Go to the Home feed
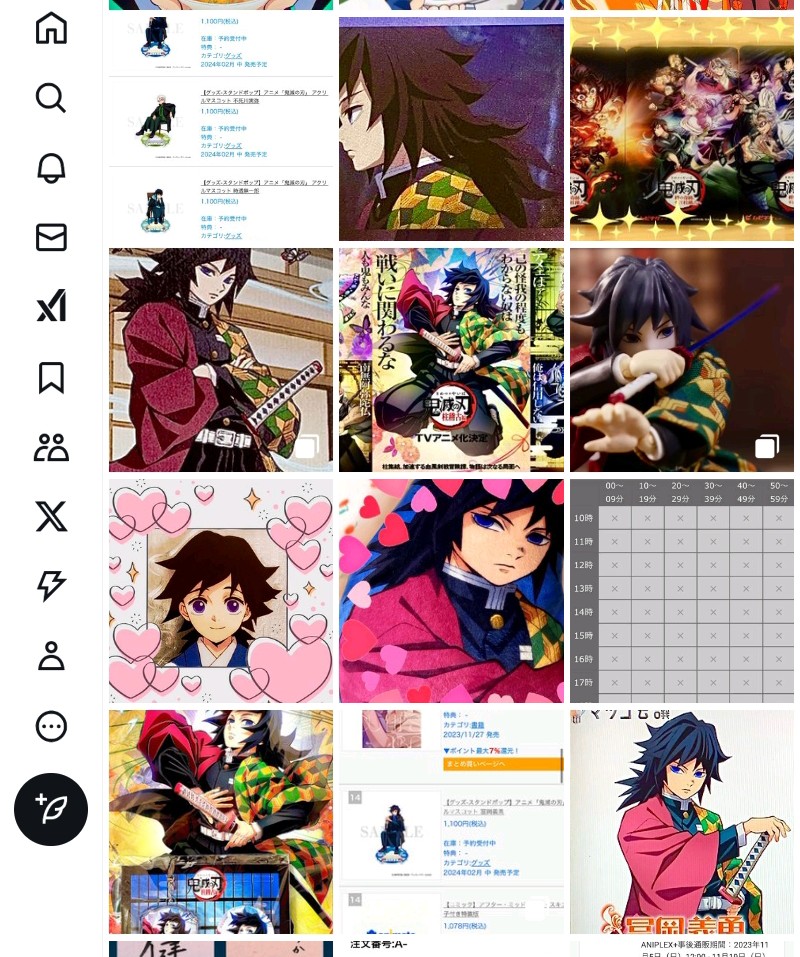The height and width of the screenshot is (957, 800). (51, 28)
